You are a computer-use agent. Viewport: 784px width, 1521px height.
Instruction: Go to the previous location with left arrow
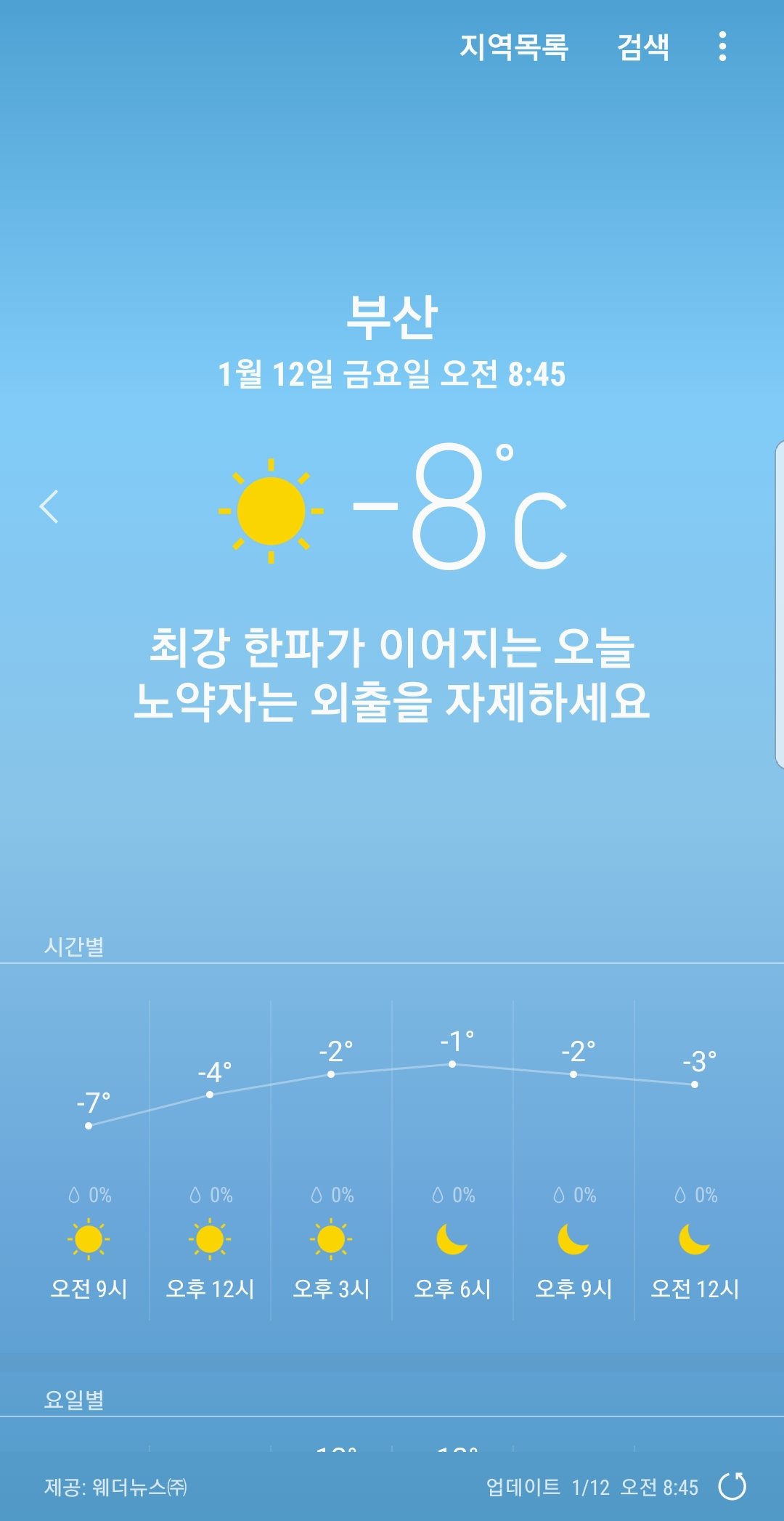(x=49, y=506)
